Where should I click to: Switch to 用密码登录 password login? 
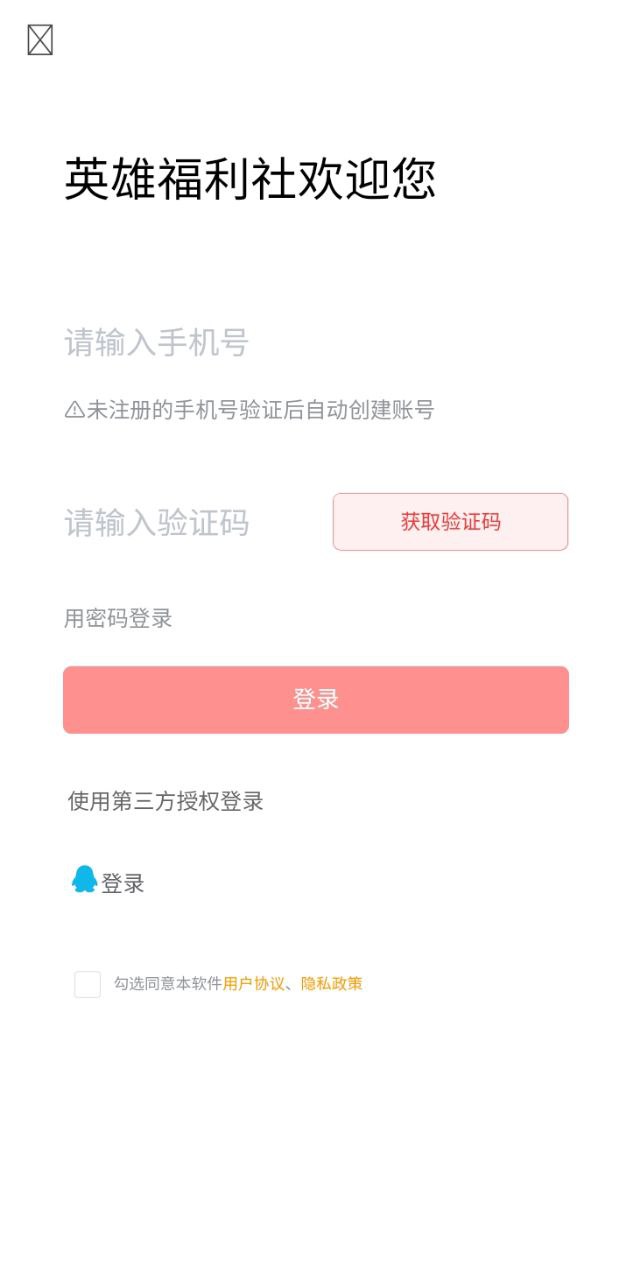point(118,618)
